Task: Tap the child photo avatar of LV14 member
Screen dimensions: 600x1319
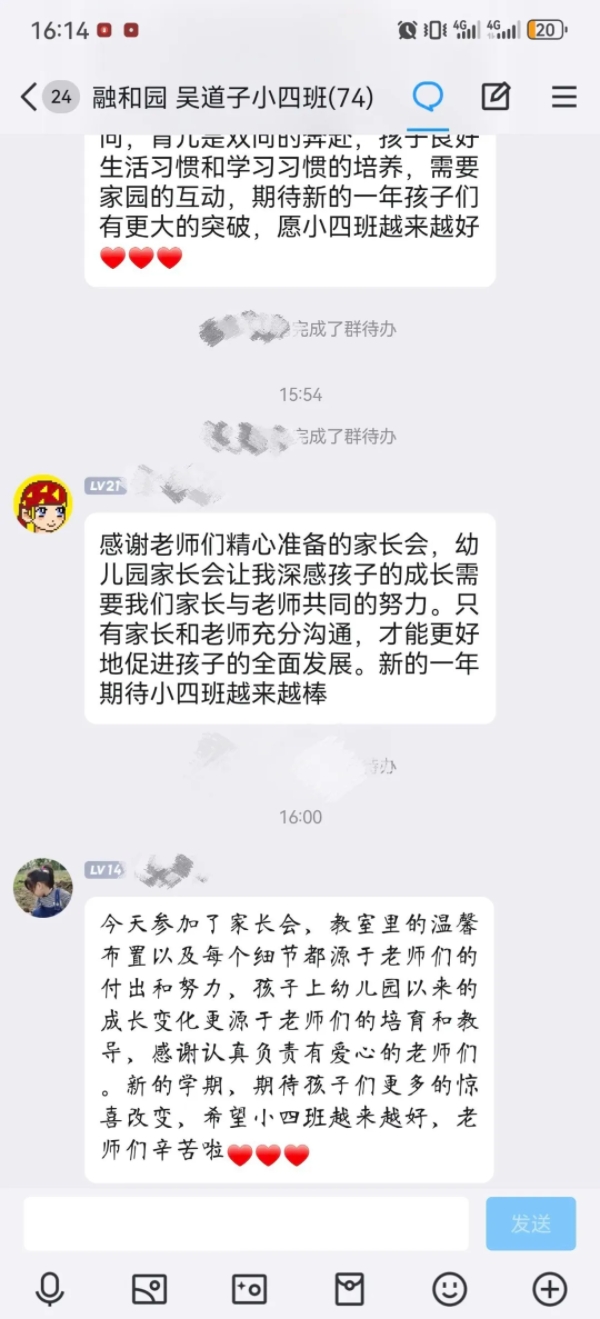Action: pos(43,887)
